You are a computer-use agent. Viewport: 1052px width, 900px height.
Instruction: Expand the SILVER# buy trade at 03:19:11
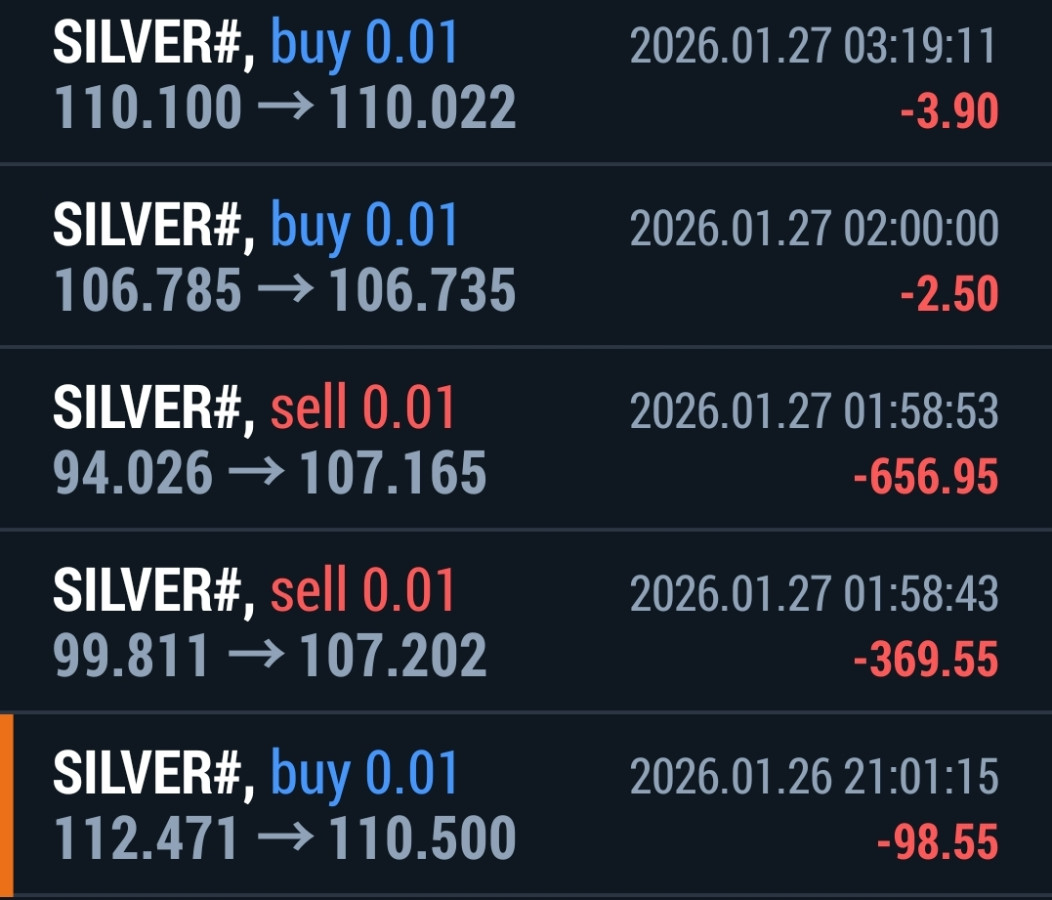pos(526,78)
